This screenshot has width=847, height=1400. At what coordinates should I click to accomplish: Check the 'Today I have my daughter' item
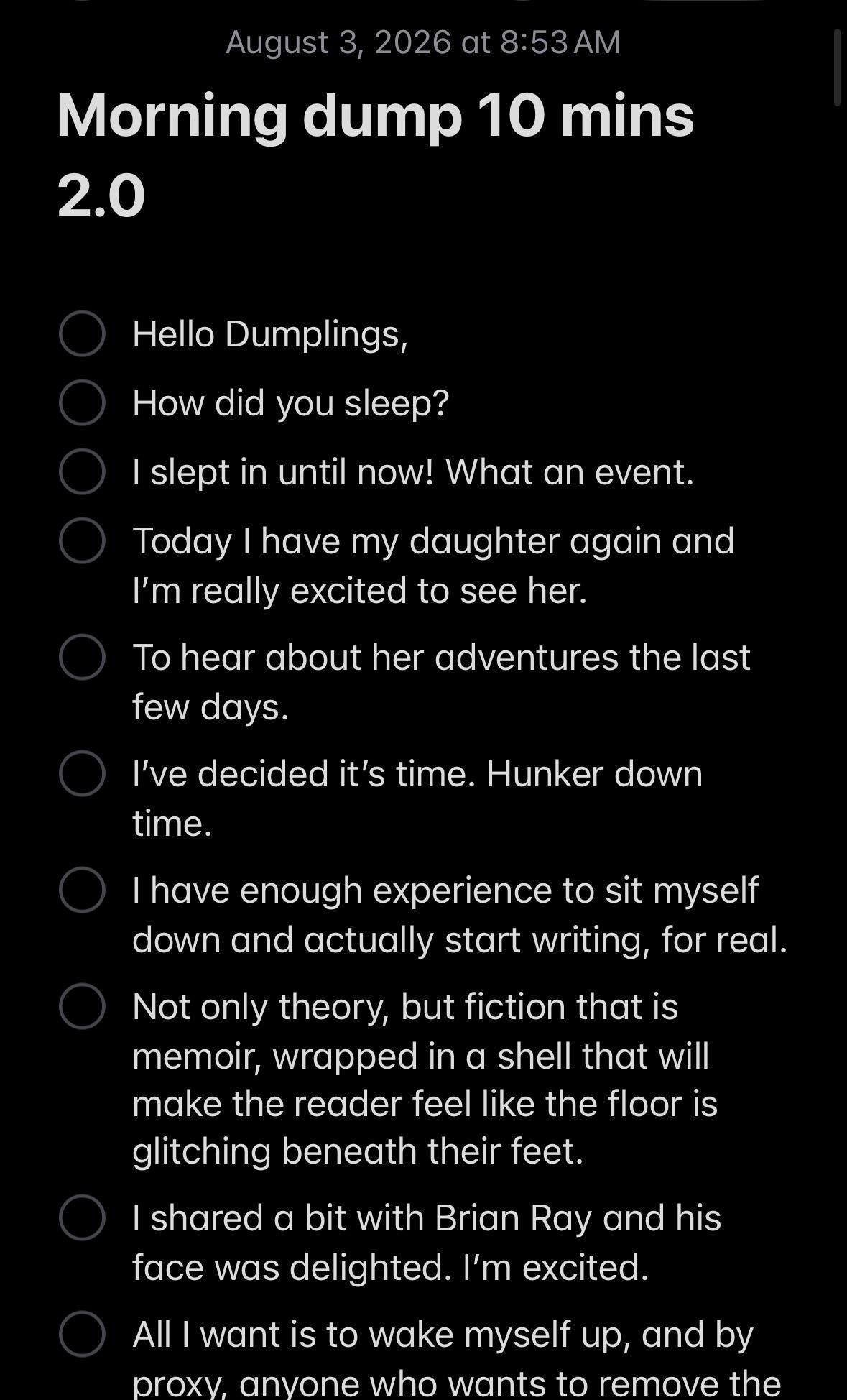pos(82,540)
